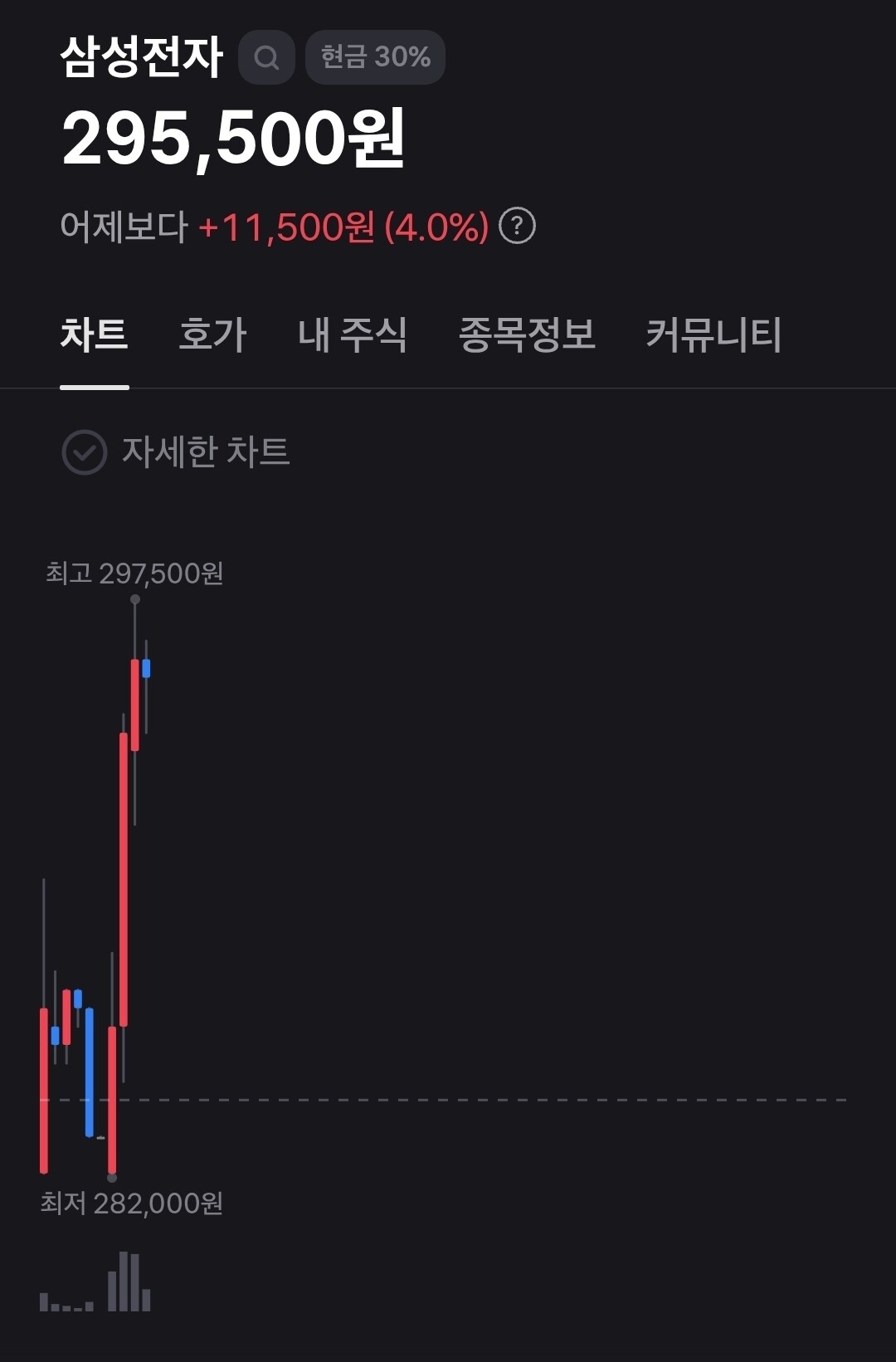Tap the 현금 30% chip
This screenshot has width=896, height=1362.
(x=375, y=57)
